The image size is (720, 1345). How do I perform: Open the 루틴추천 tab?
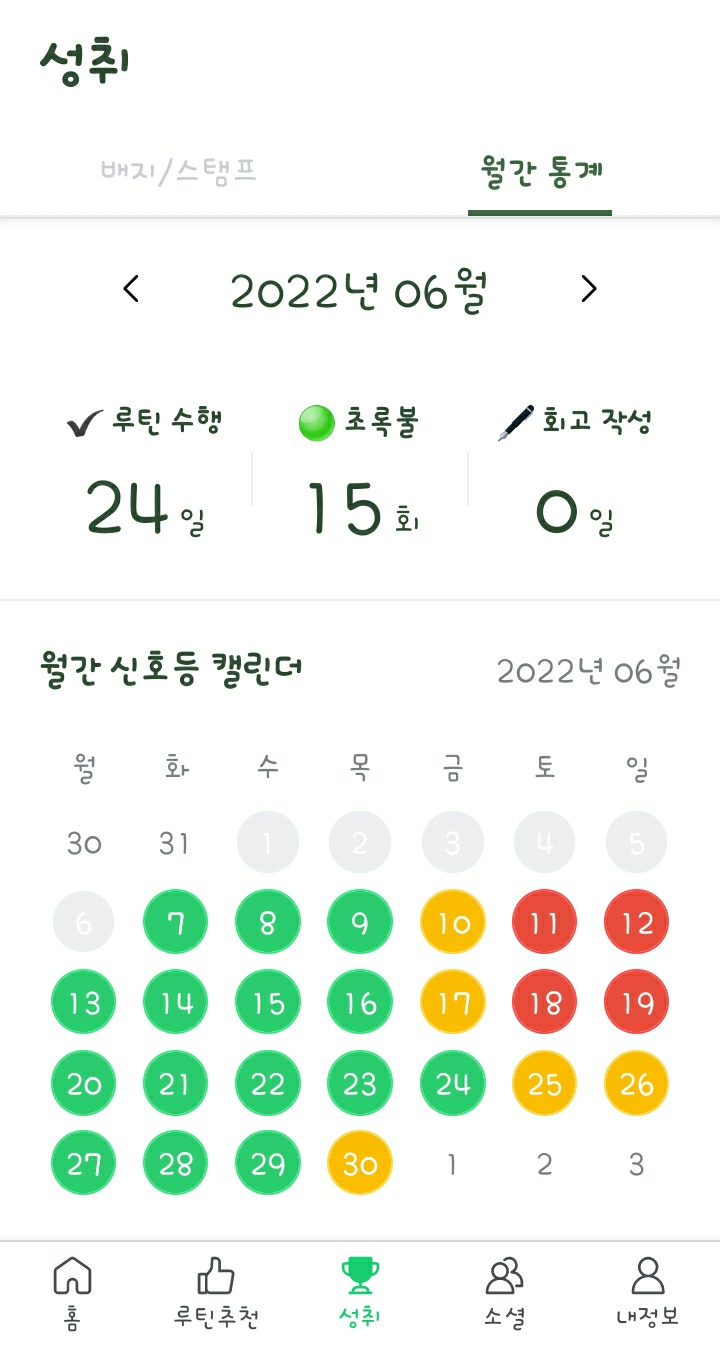tap(216, 1293)
